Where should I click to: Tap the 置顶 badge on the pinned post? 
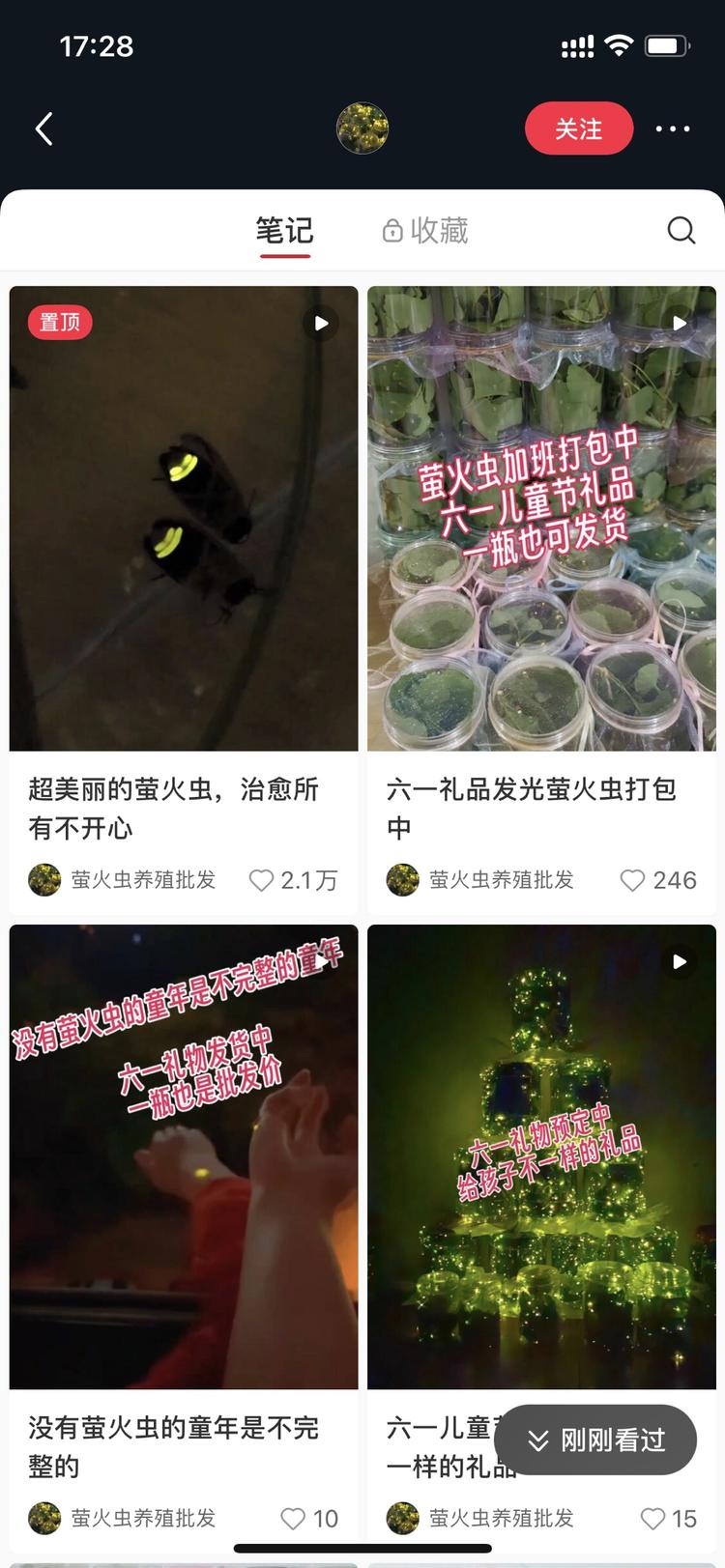59,322
